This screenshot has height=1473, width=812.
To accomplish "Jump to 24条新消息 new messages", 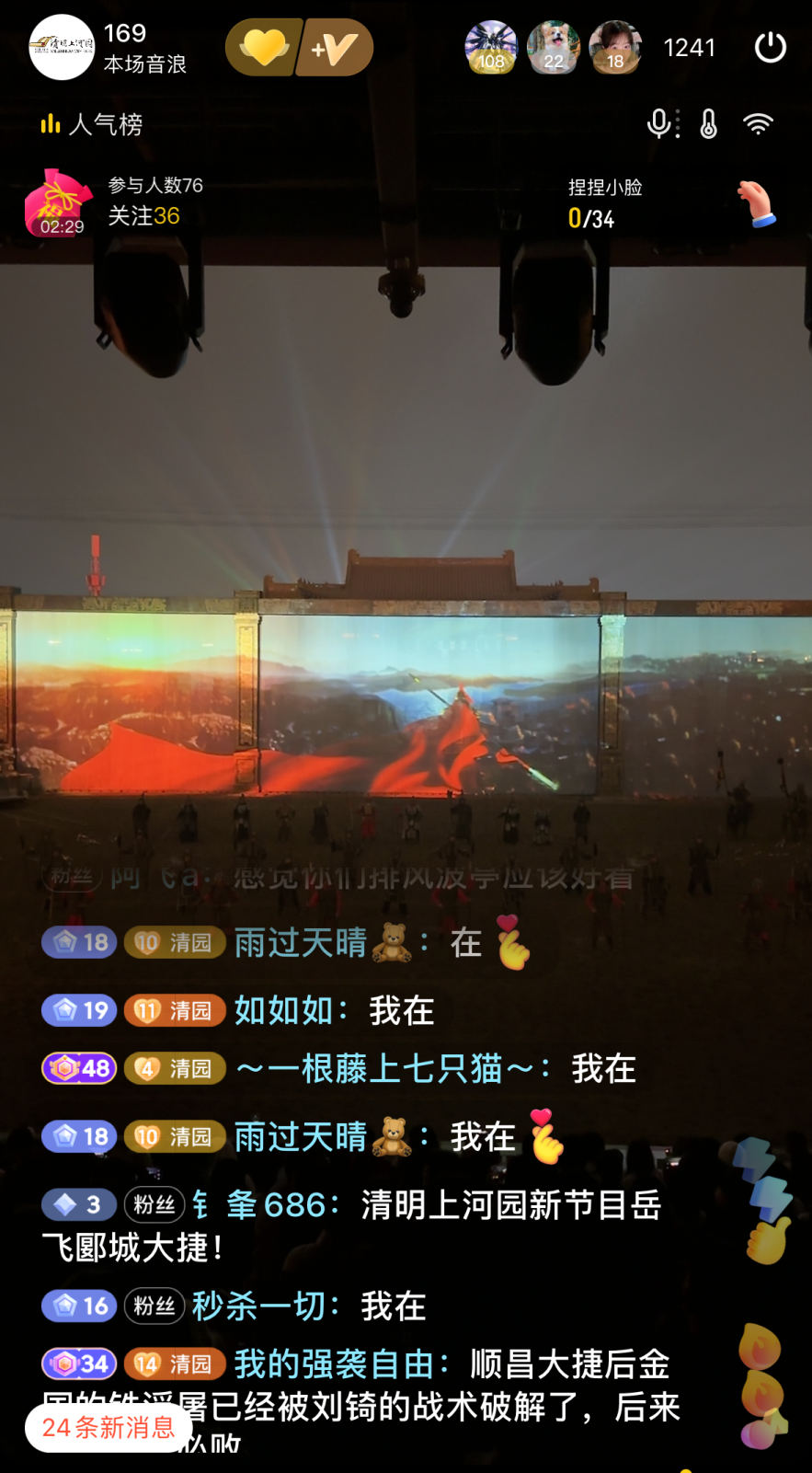I will pos(109,1427).
